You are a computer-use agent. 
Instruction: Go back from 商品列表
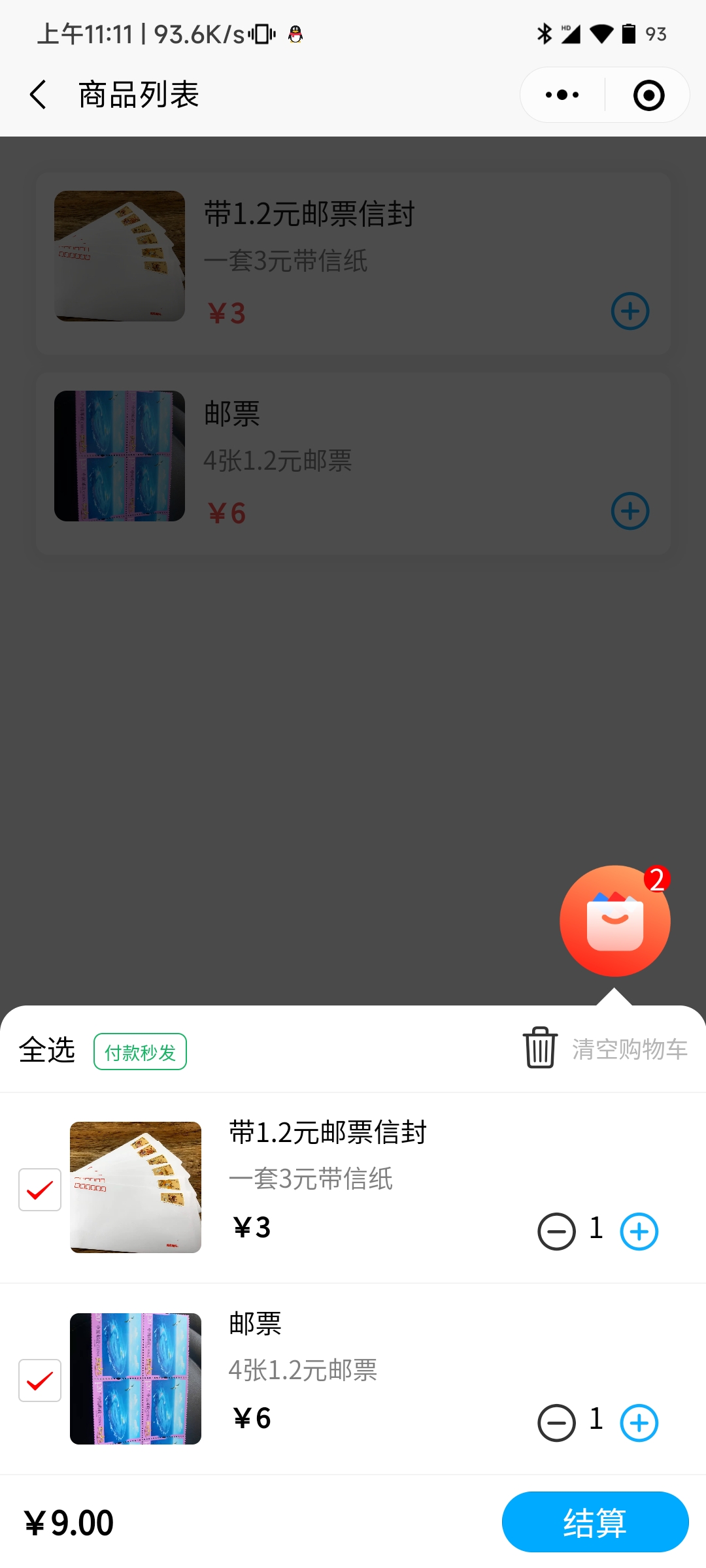pos(38,95)
